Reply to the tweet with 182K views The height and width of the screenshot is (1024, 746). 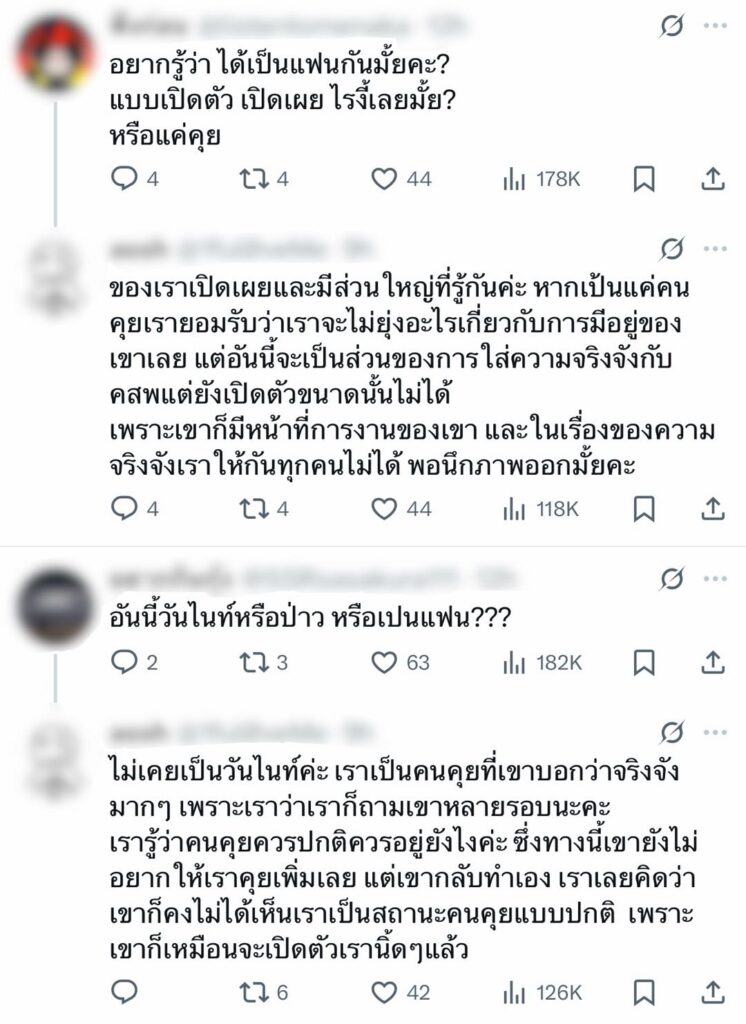pos(124,662)
